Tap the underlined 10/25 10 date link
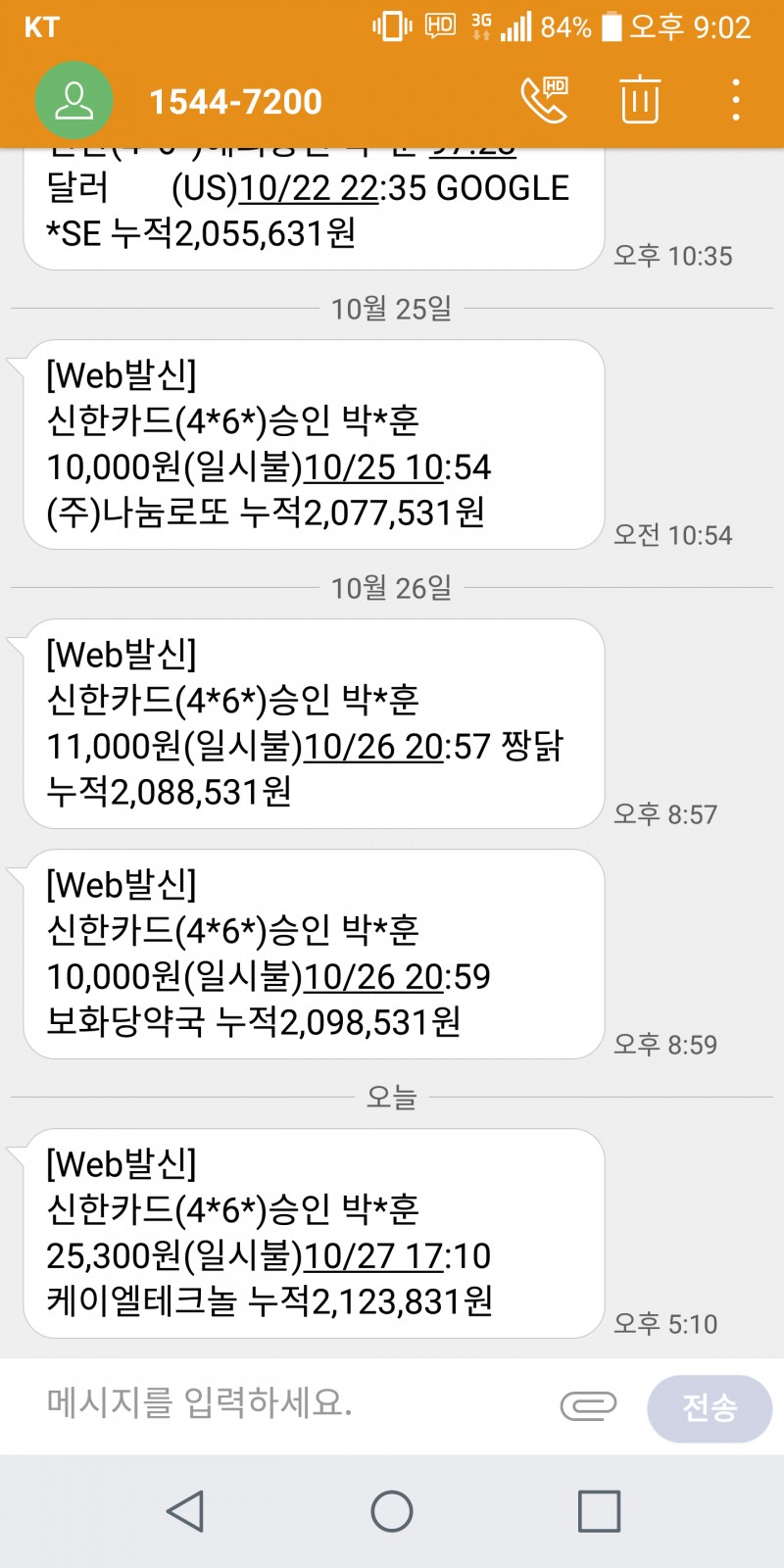Image resolution: width=784 pixels, height=1568 pixels. (x=373, y=467)
